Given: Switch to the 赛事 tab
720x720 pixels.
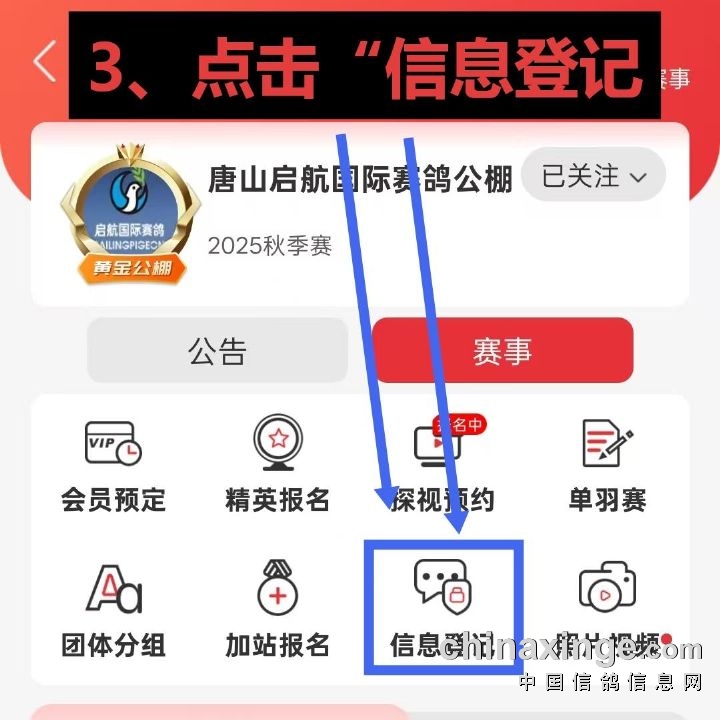Looking at the screenshot, I should pyautogui.click(x=502, y=351).
